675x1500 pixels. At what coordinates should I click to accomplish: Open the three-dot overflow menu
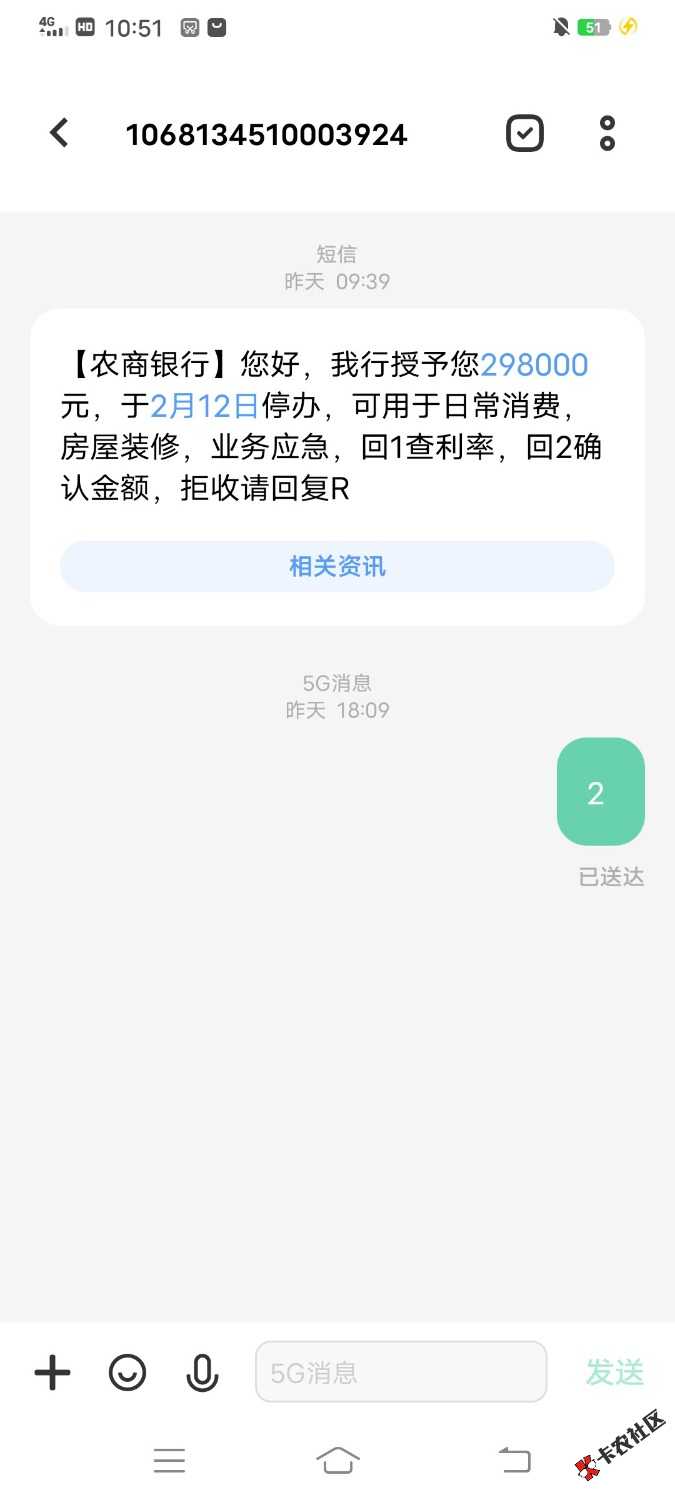click(x=607, y=133)
